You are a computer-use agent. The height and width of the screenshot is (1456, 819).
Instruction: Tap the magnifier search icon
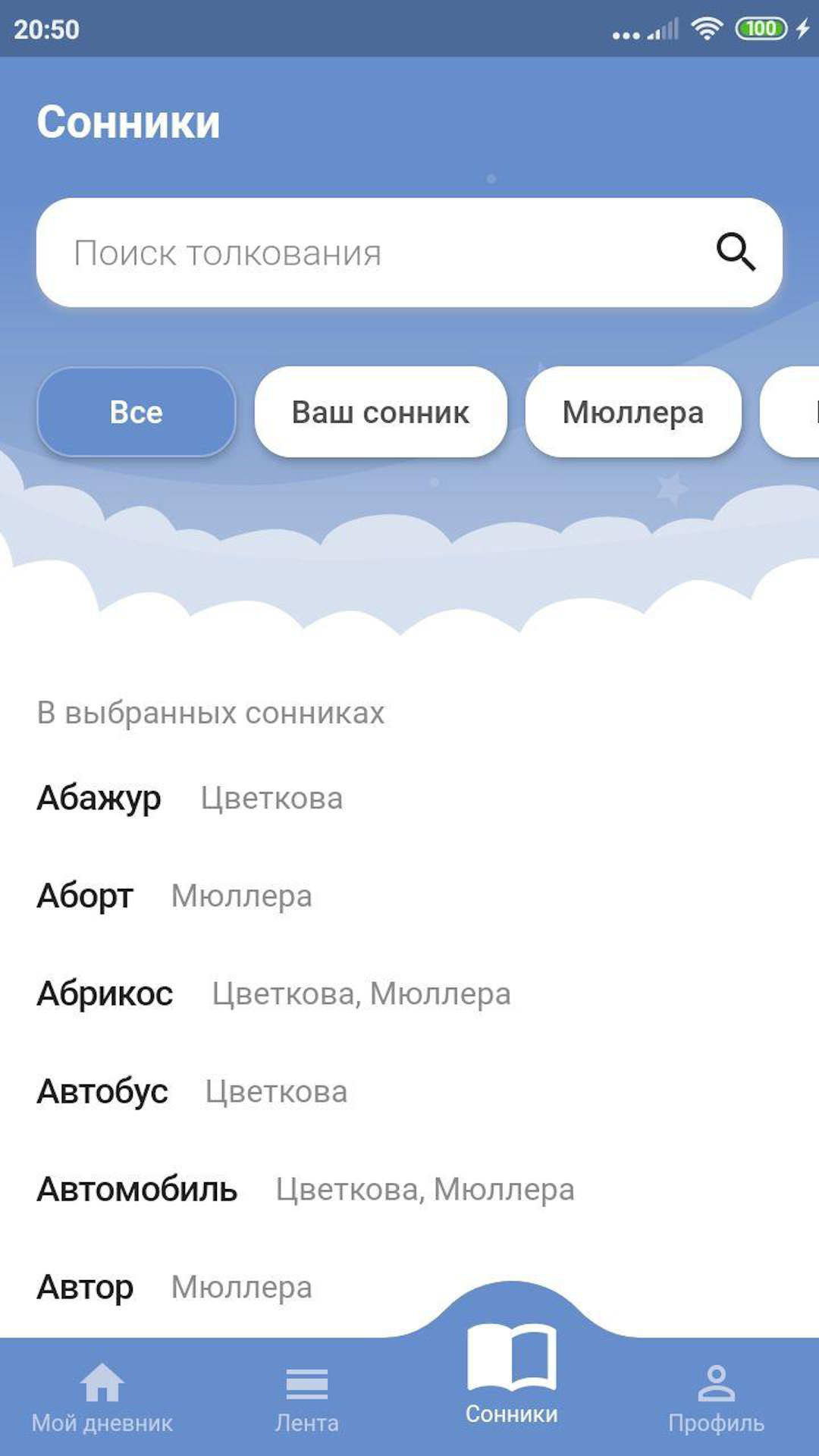[736, 252]
